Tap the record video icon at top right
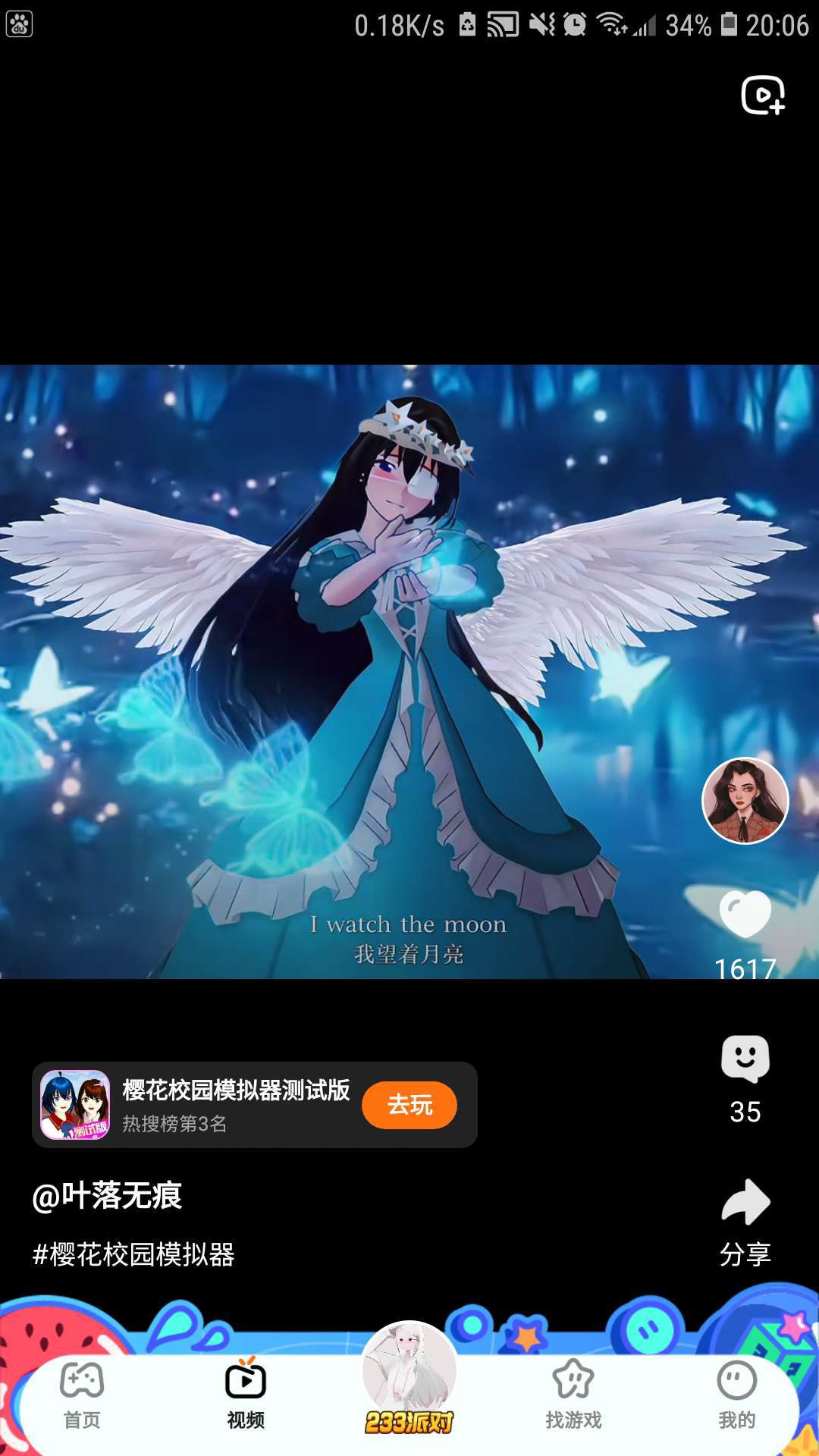This screenshot has height=1456, width=819. pyautogui.click(x=762, y=96)
